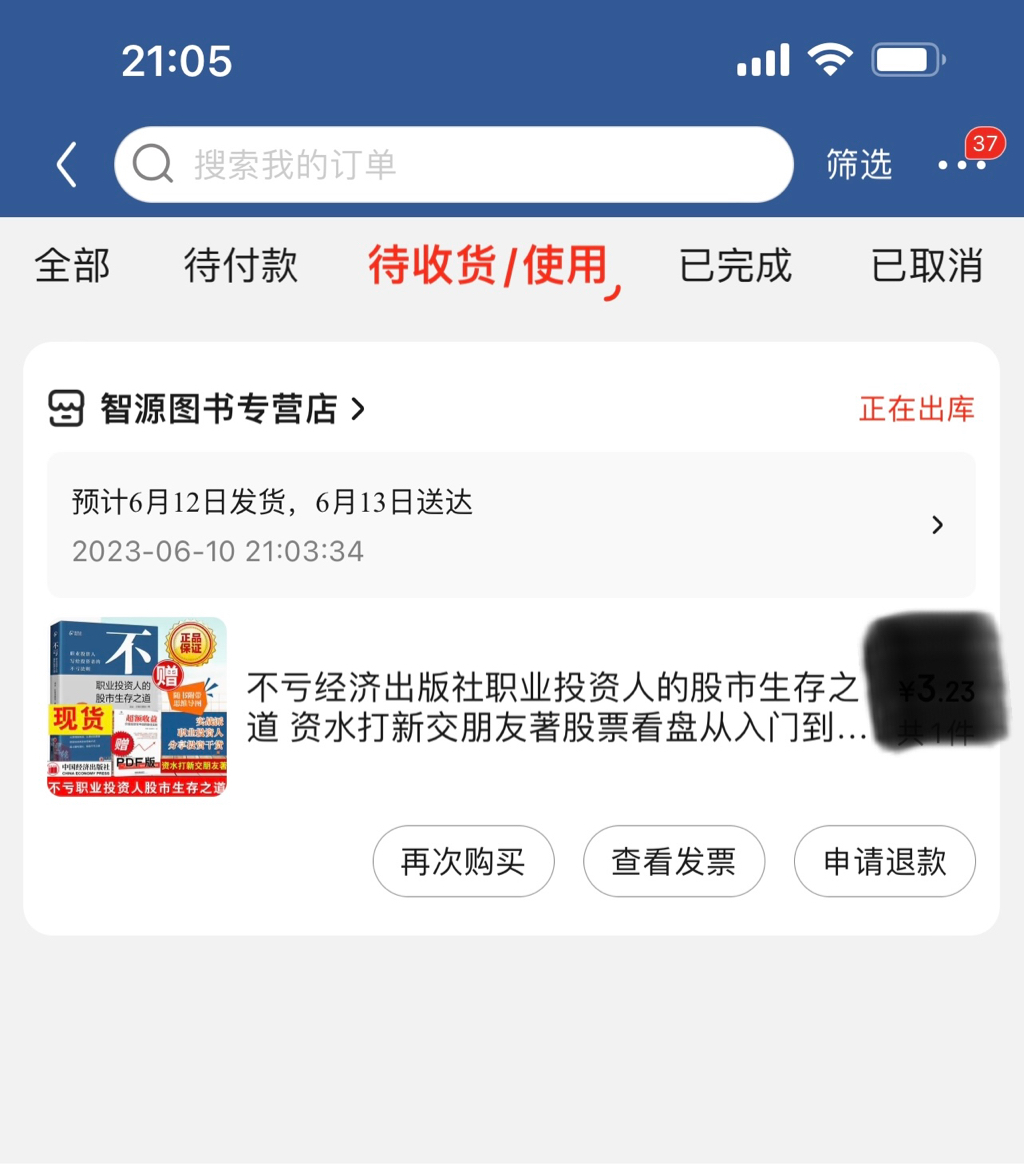Viewport: 1024px width, 1164px height.
Task: Go back using the back arrow
Action: [x=67, y=165]
